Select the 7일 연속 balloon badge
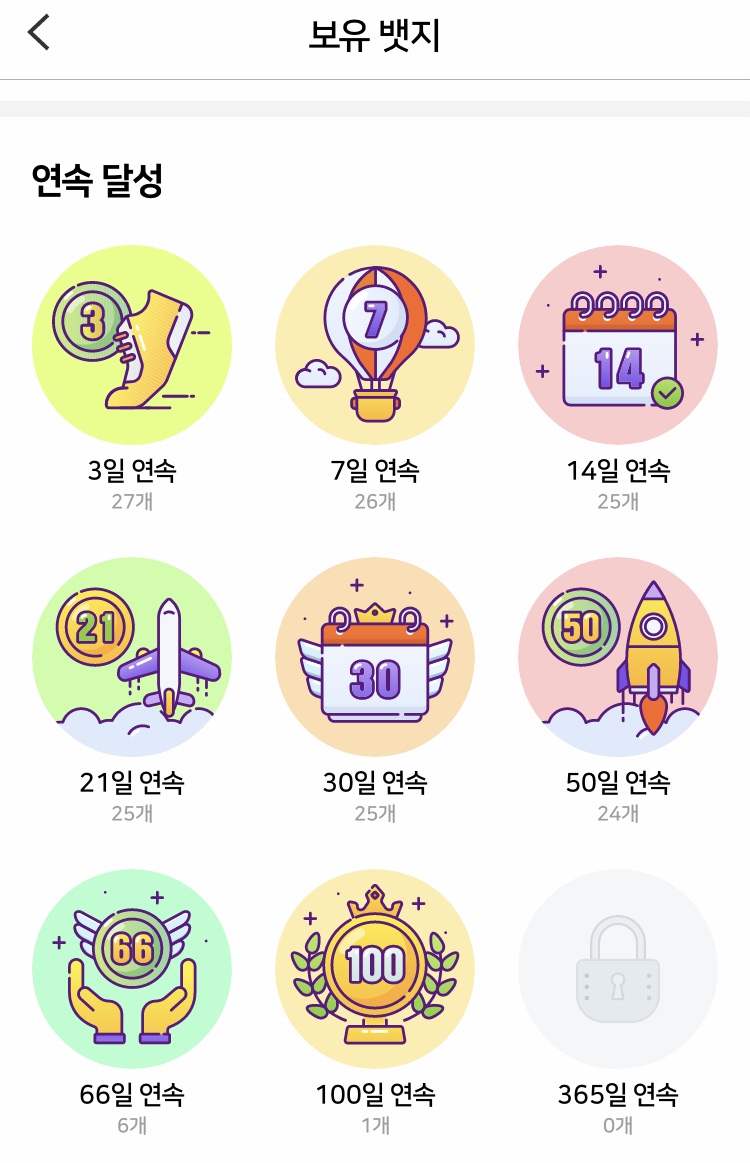The width and height of the screenshot is (750, 1163). (375, 345)
